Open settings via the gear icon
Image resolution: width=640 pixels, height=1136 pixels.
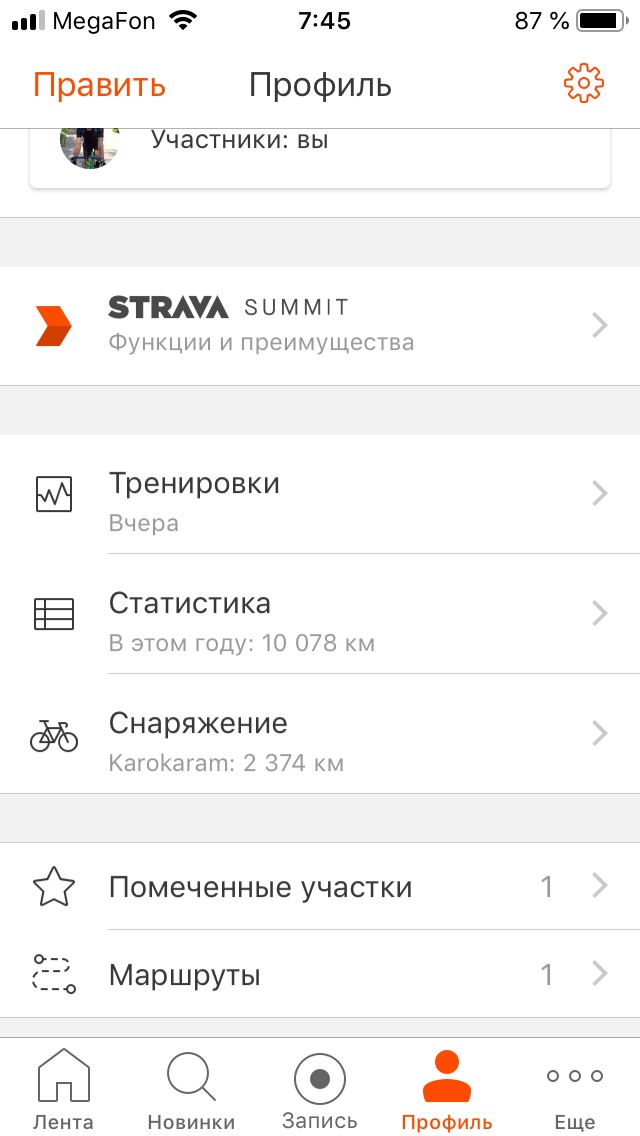coord(584,84)
